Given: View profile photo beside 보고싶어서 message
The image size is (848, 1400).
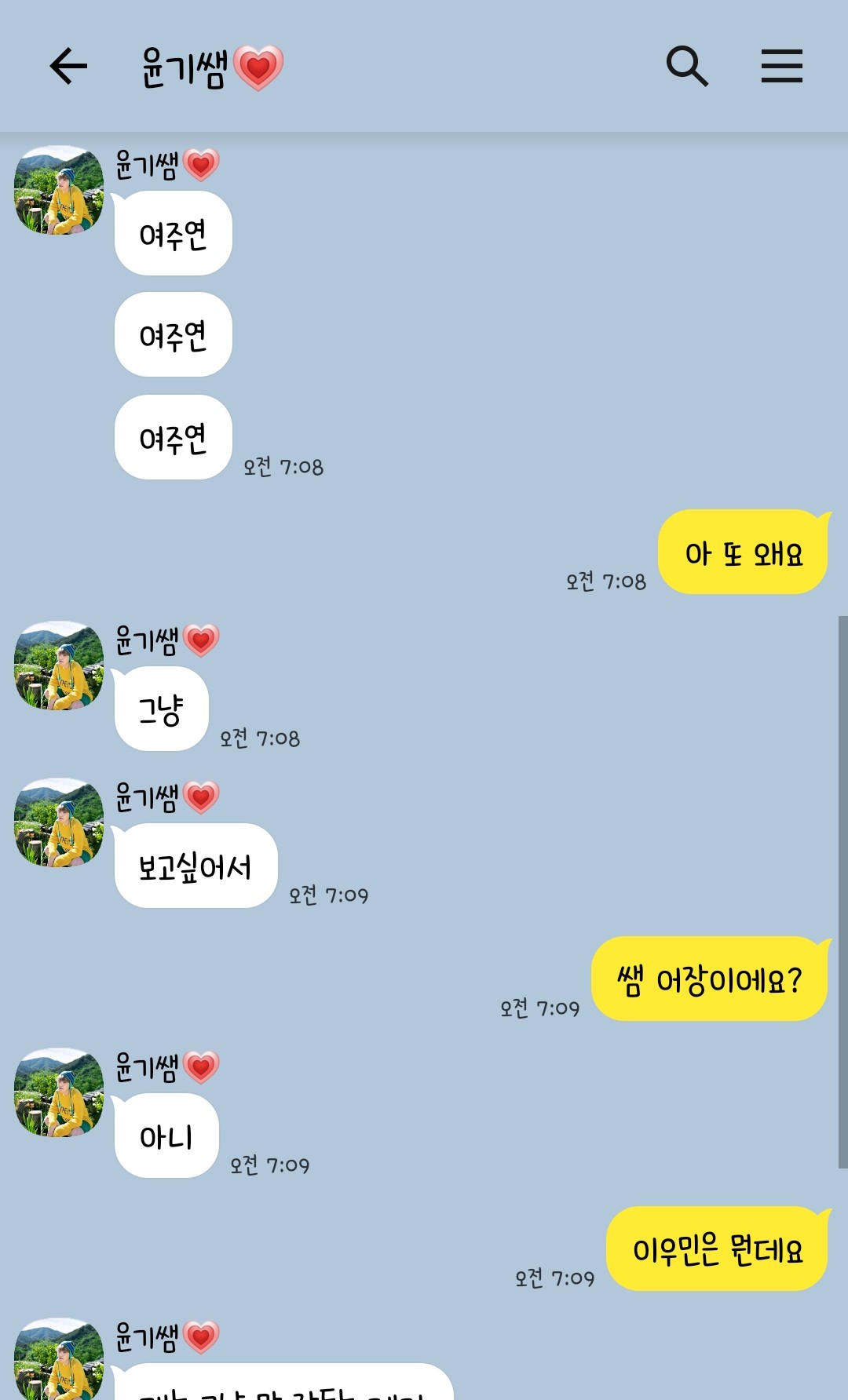Looking at the screenshot, I should click(59, 823).
